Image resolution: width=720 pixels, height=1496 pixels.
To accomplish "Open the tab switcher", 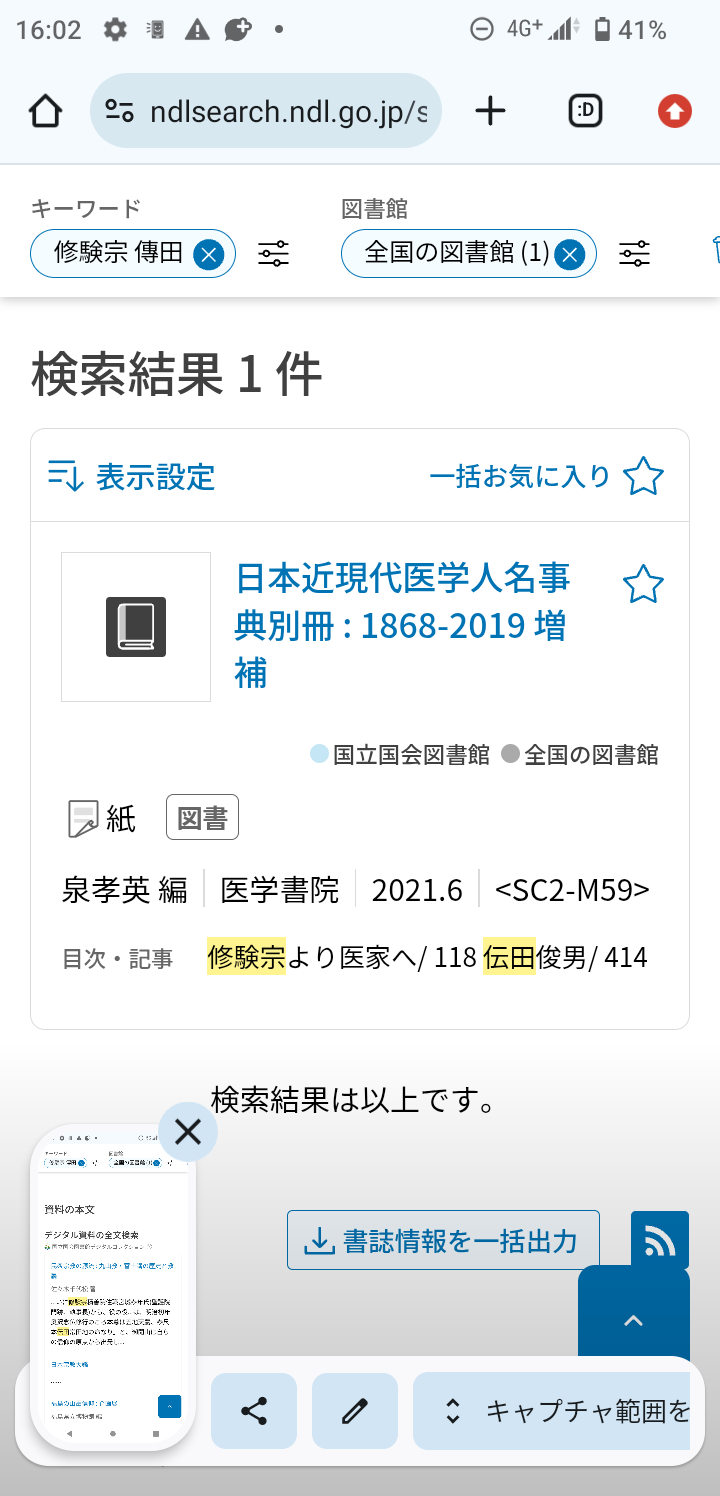I will (x=585, y=111).
